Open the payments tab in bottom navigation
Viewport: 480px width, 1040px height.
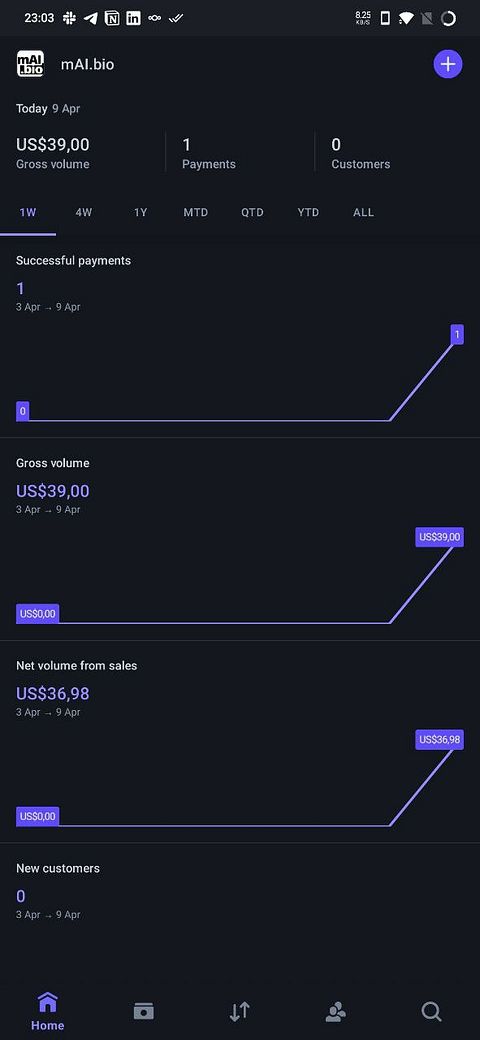(x=143, y=1011)
